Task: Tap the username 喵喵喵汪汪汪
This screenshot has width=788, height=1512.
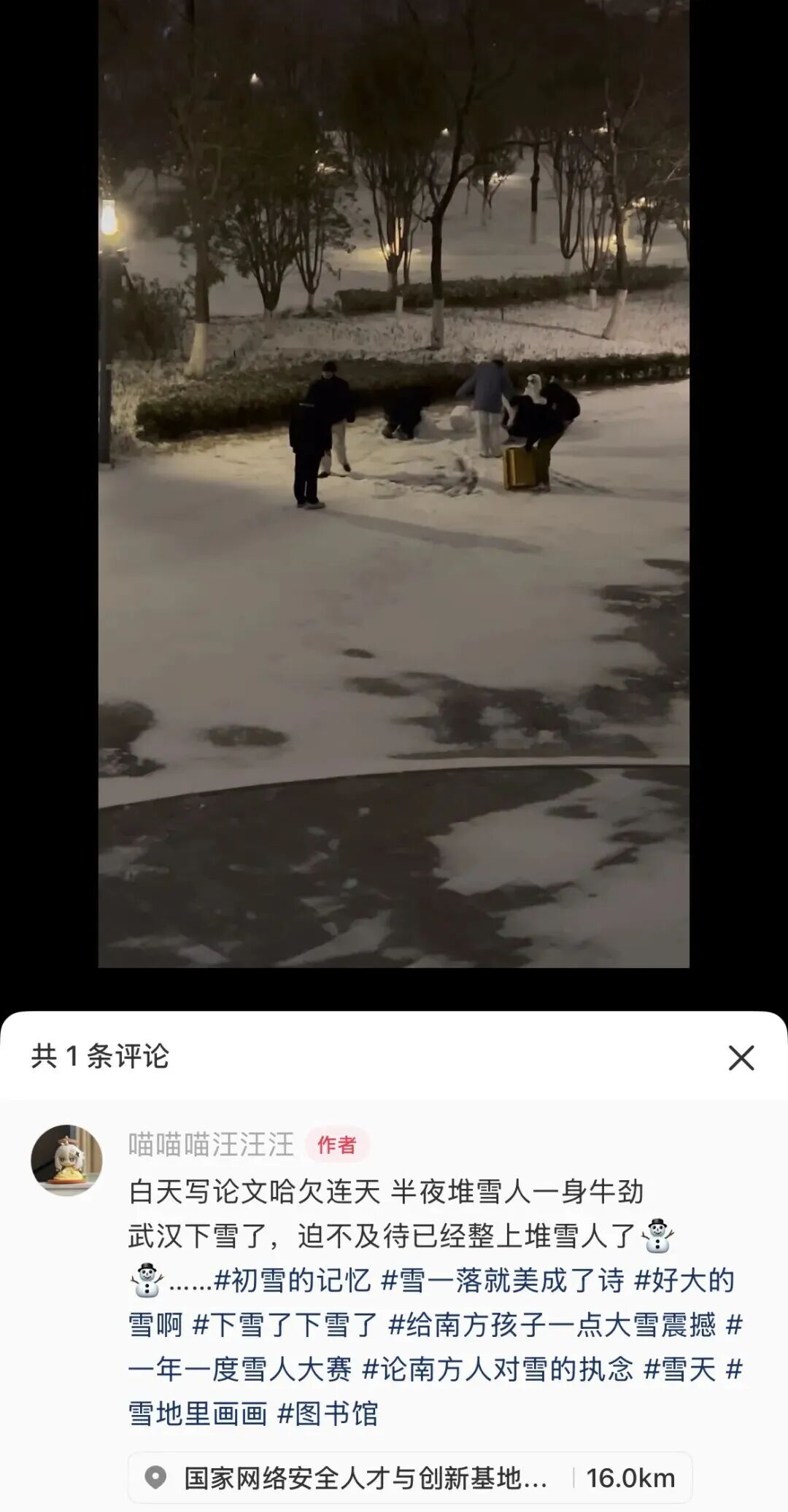Action: click(x=211, y=1144)
